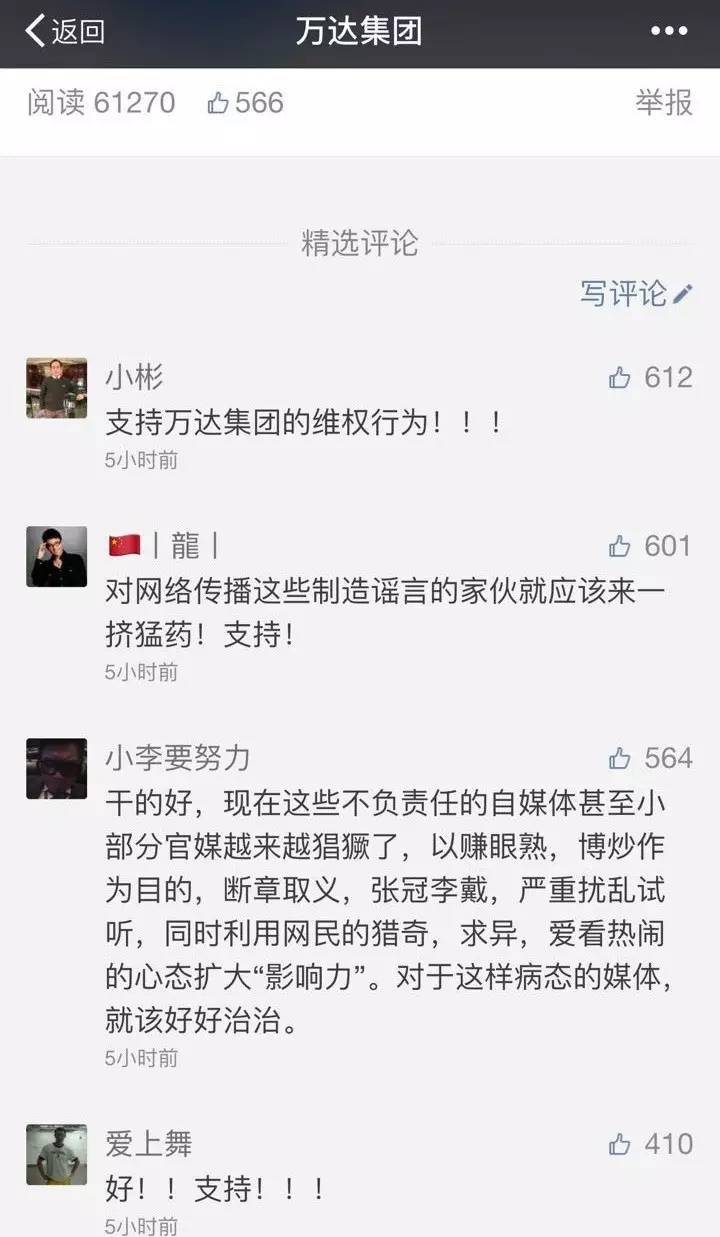The height and width of the screenshot is (1237, 720).
Task: Go back using 返回 button
Action: pos(65,31)
